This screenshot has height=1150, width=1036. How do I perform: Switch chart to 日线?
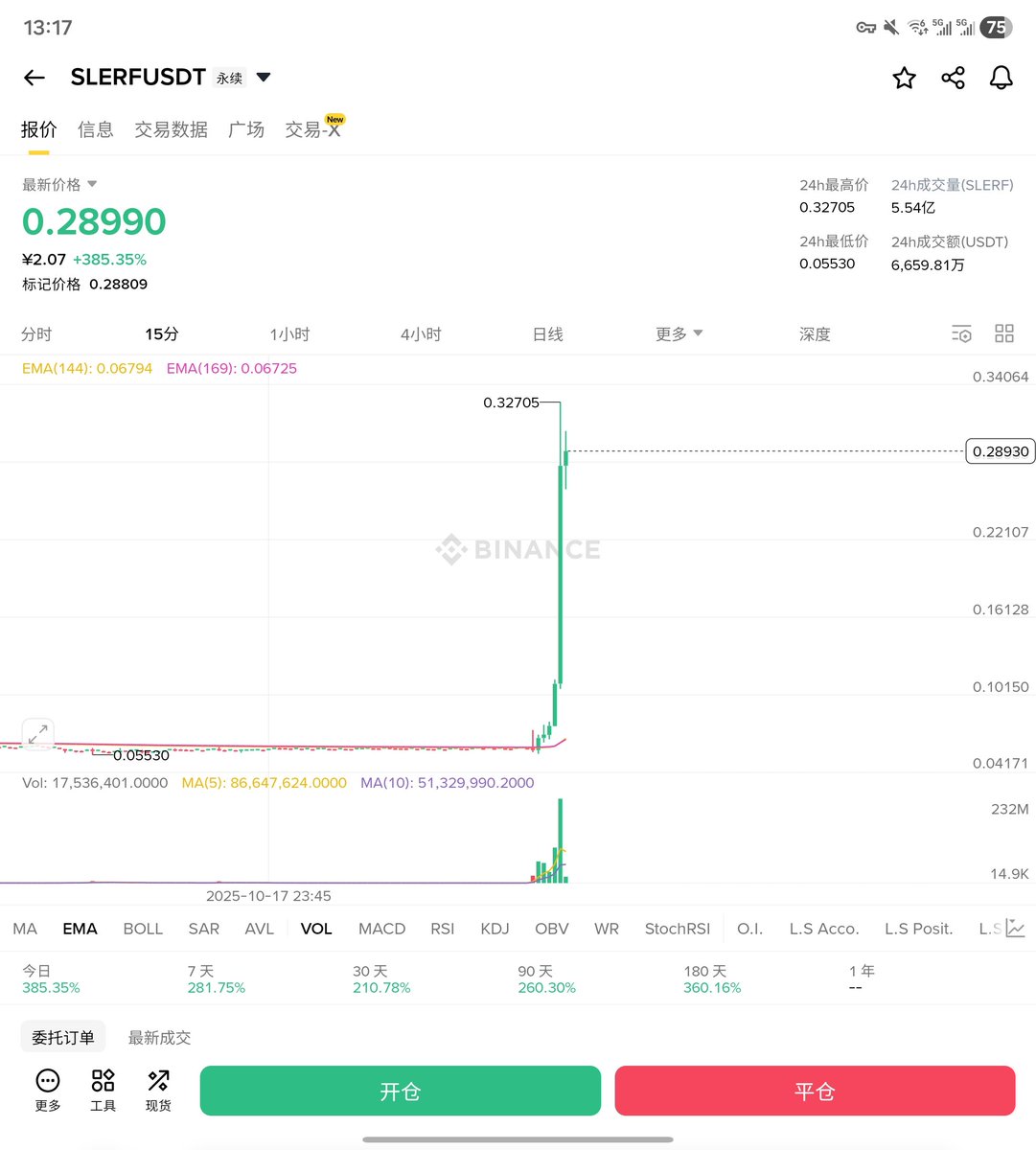547,333
